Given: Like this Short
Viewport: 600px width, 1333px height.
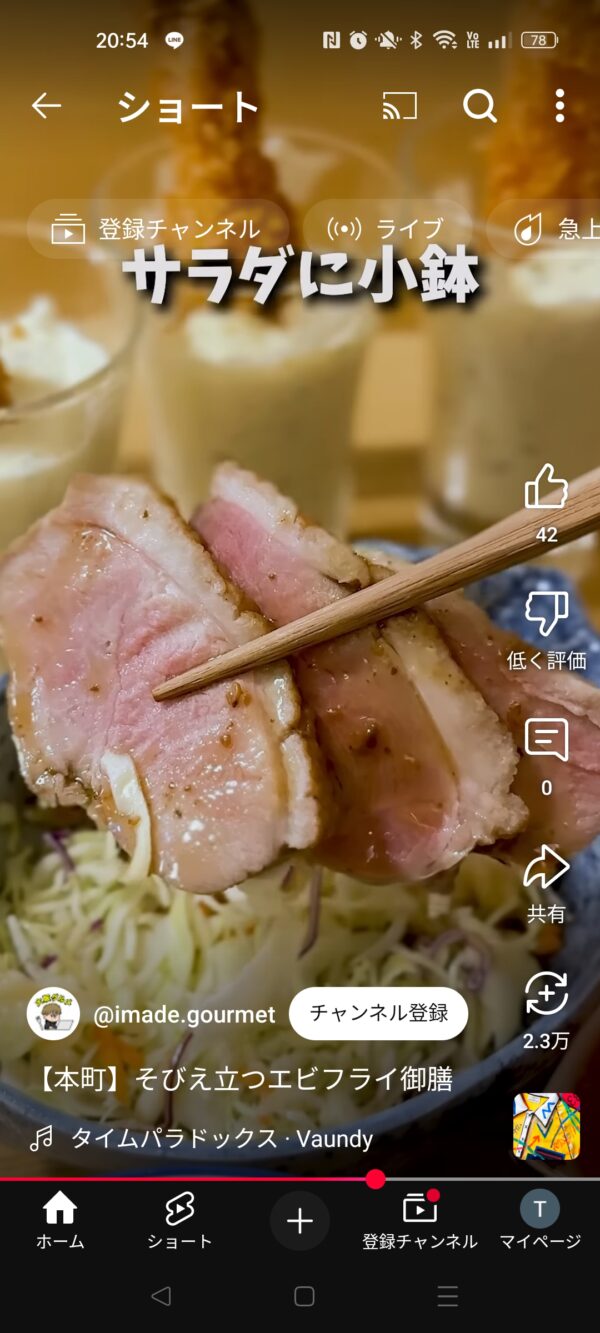Looking at the screenshot, I should [546, 488].
